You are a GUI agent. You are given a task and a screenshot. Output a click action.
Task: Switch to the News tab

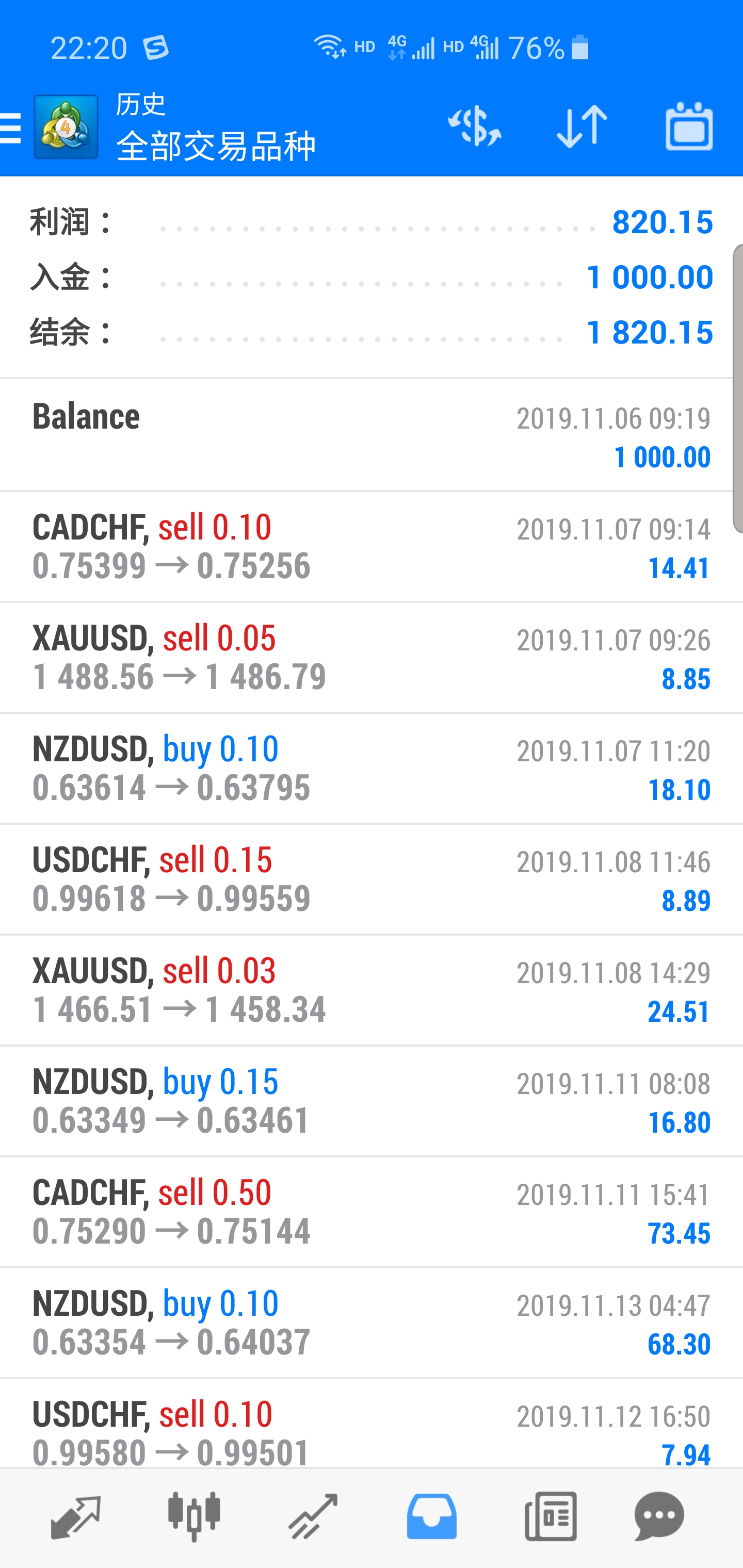point(551,1517)
